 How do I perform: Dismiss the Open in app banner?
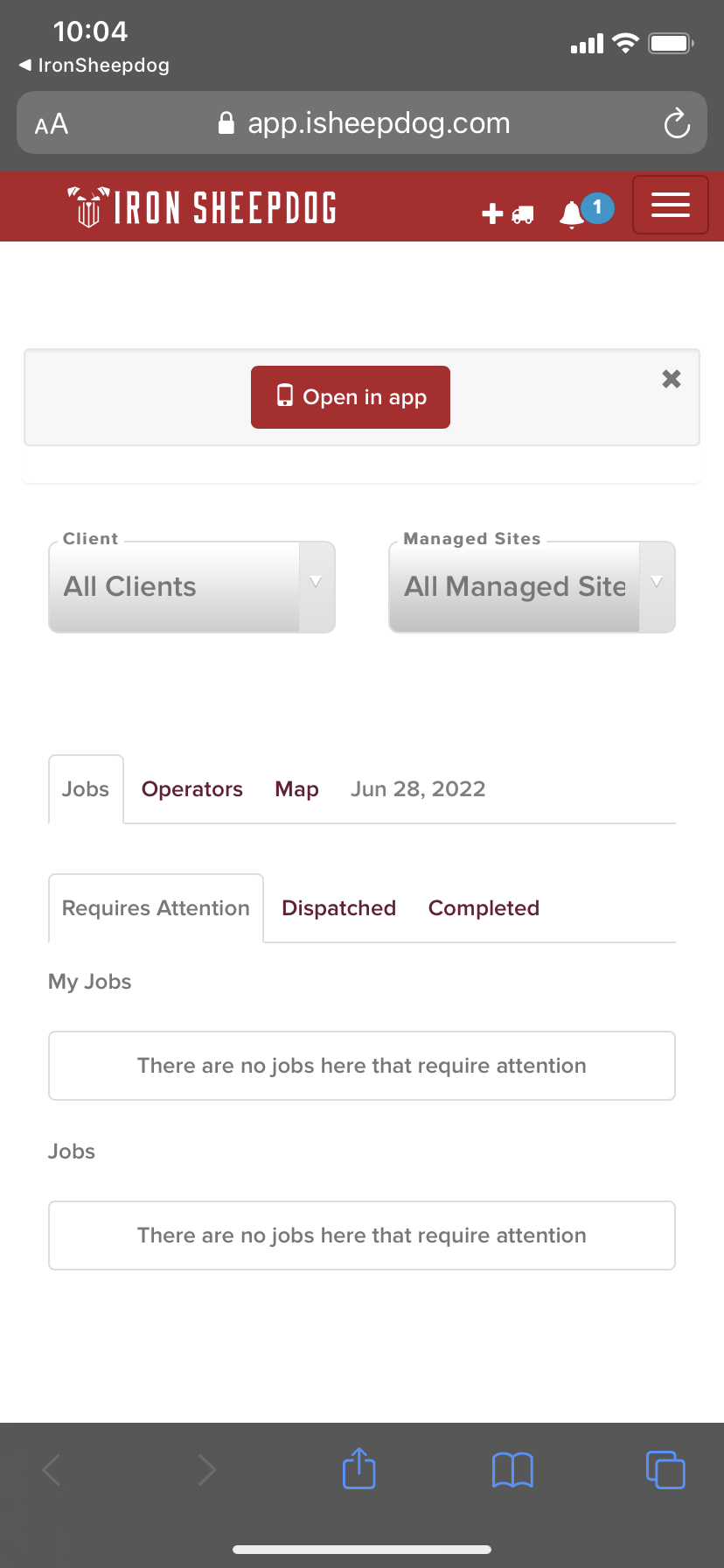[672, 379]
